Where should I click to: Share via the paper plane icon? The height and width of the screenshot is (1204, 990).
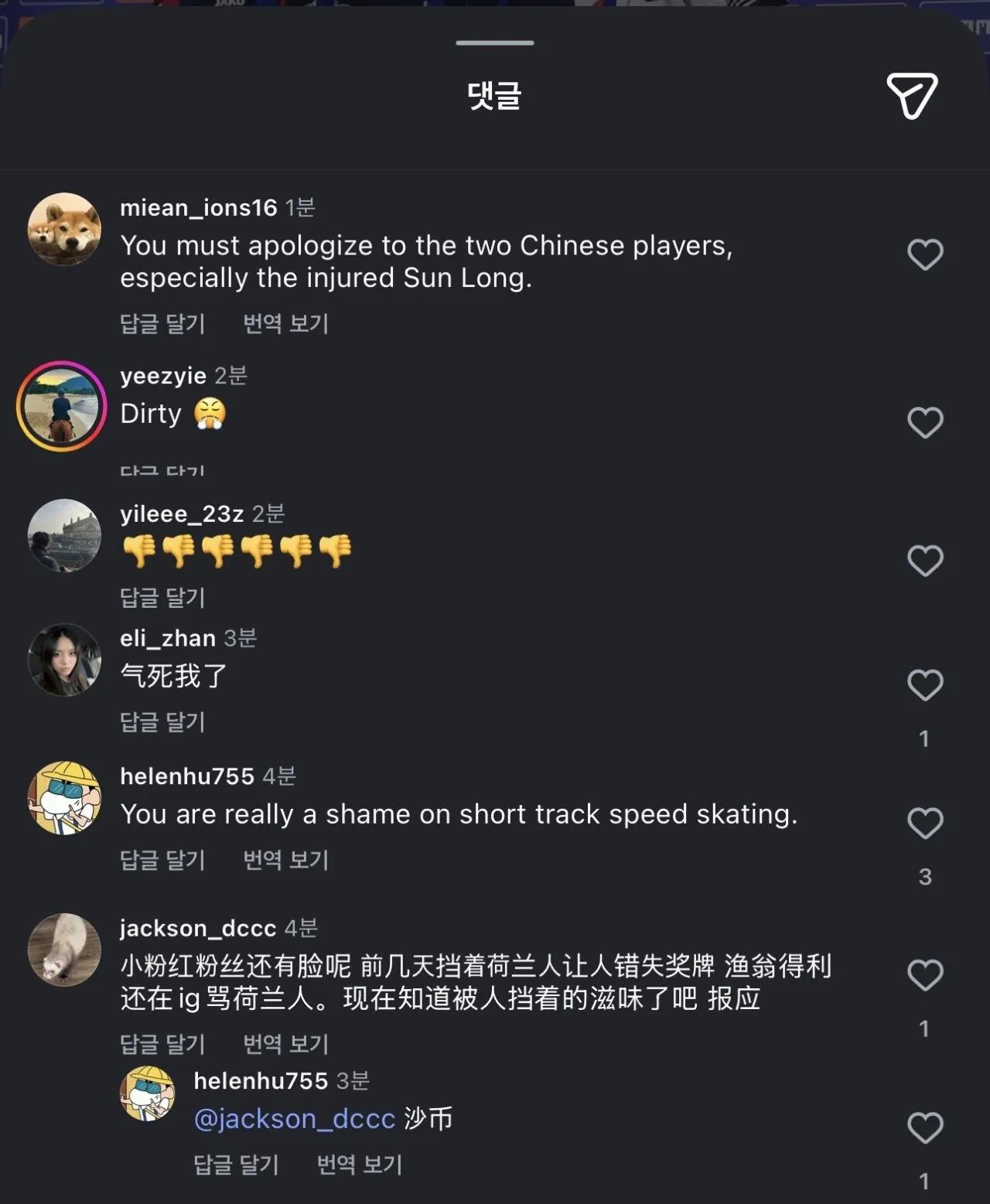(912, 96)
